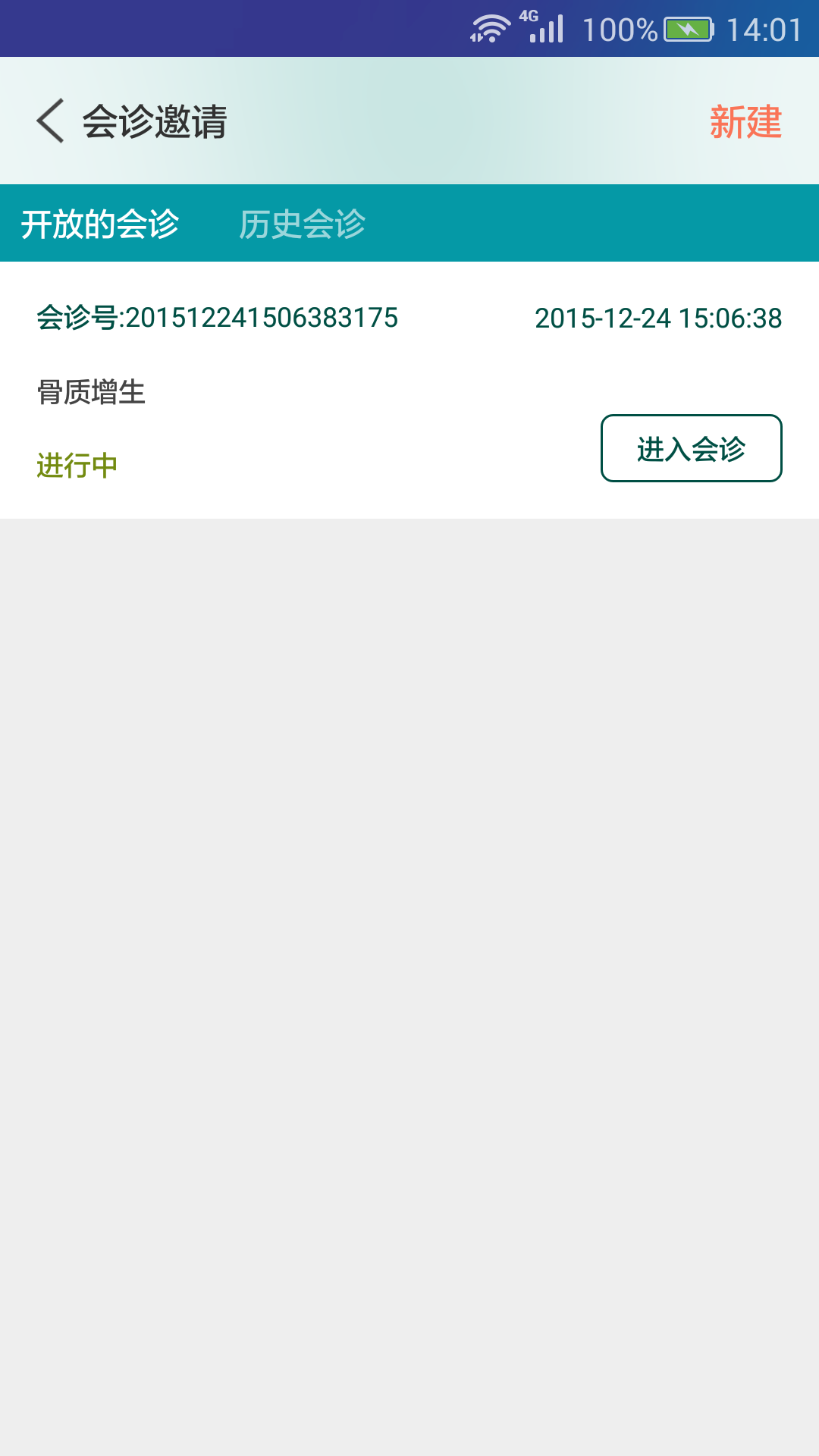
Task: Tap the 进入会诊 button
Action: tap(691, 448)
